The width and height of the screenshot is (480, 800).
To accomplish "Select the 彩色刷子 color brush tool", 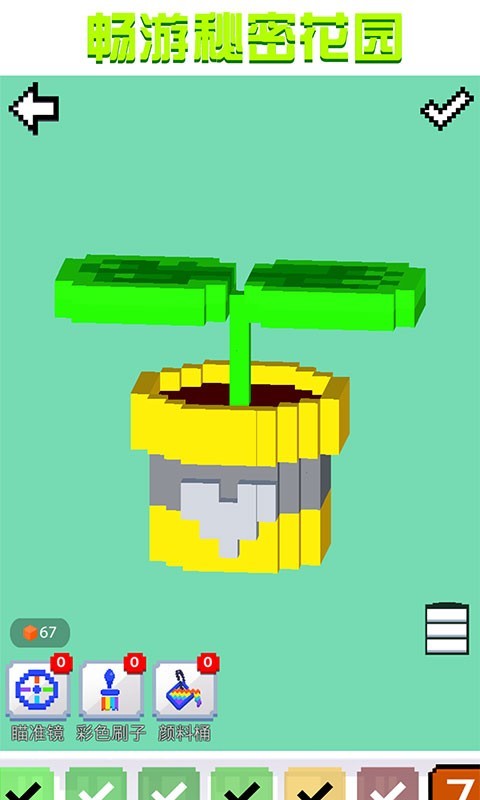I will point(111,690).
